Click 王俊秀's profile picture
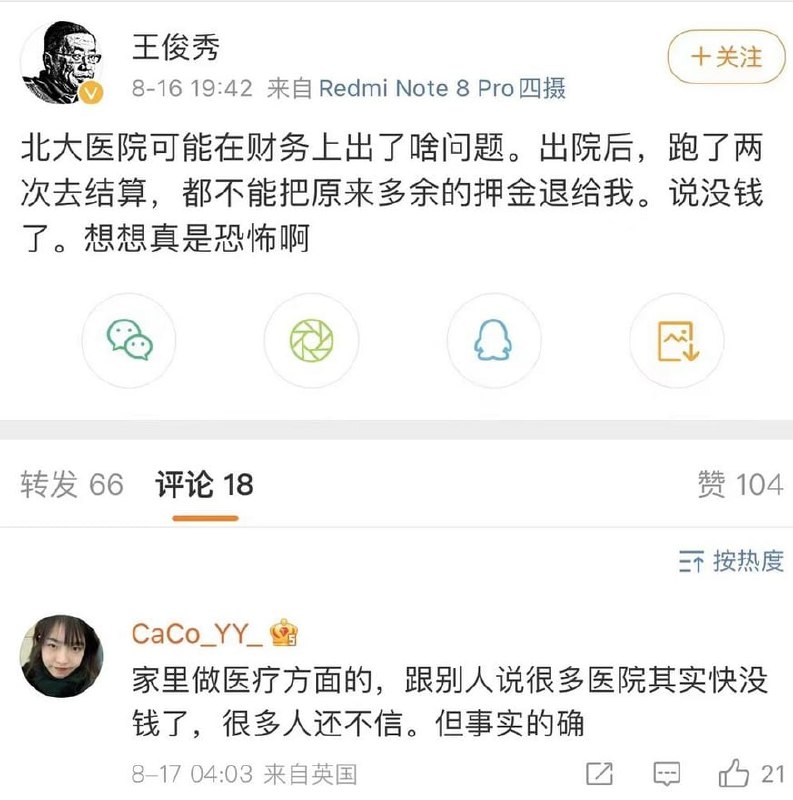This screenshot has width=793, height=800. (62, 55)
